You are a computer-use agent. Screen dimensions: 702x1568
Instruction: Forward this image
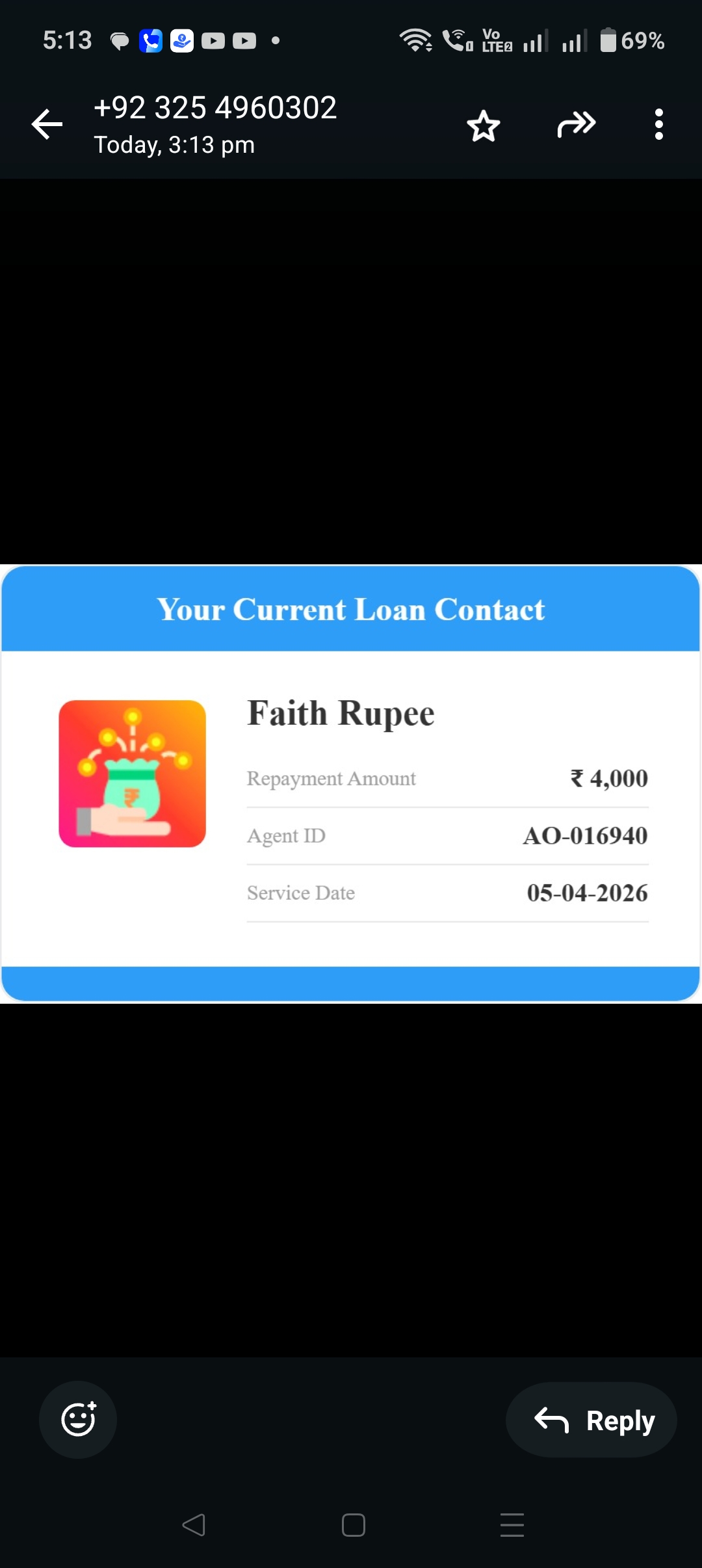[x=576, y=124]
